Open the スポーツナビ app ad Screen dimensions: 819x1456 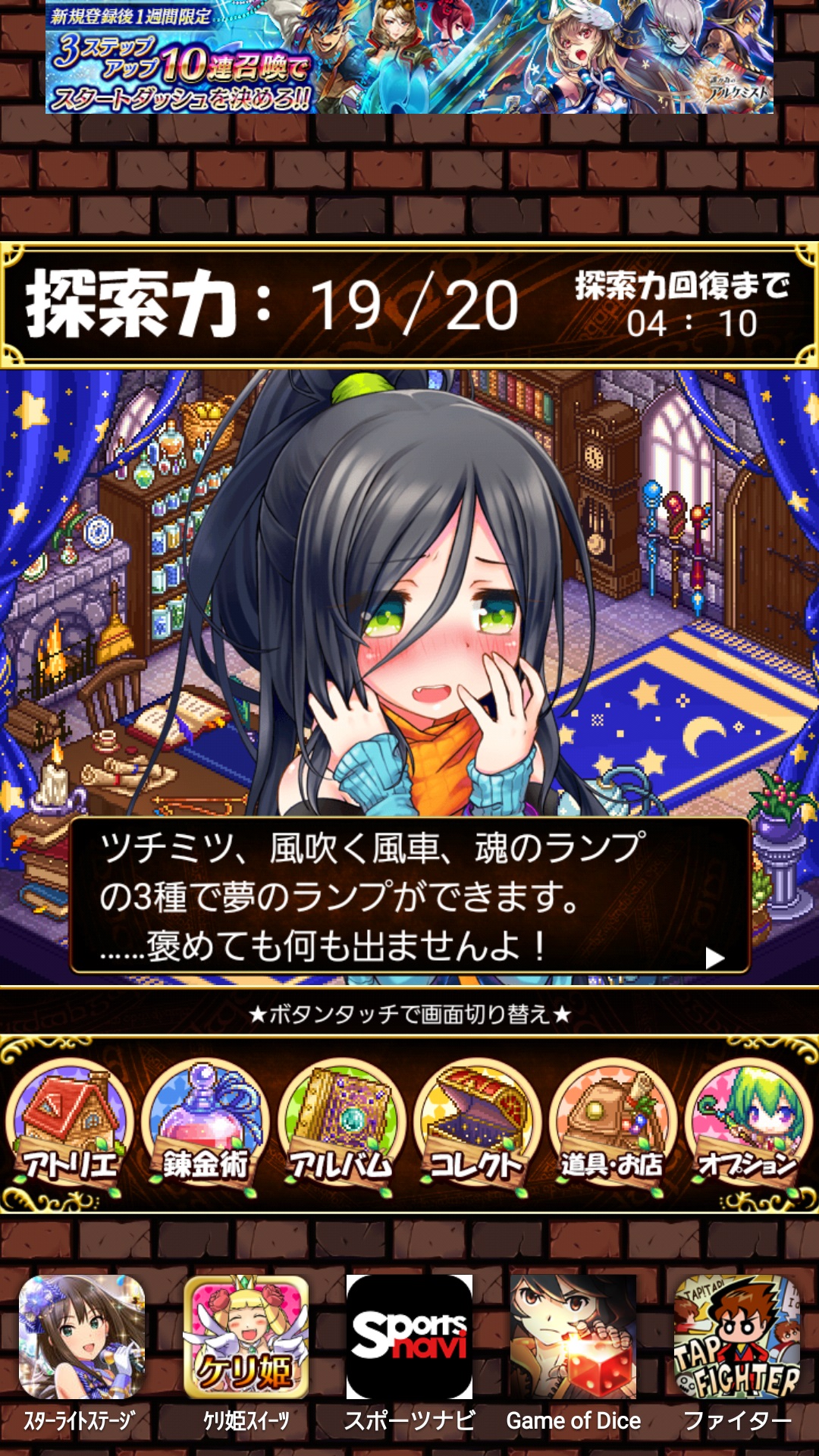coord(409,1337)
